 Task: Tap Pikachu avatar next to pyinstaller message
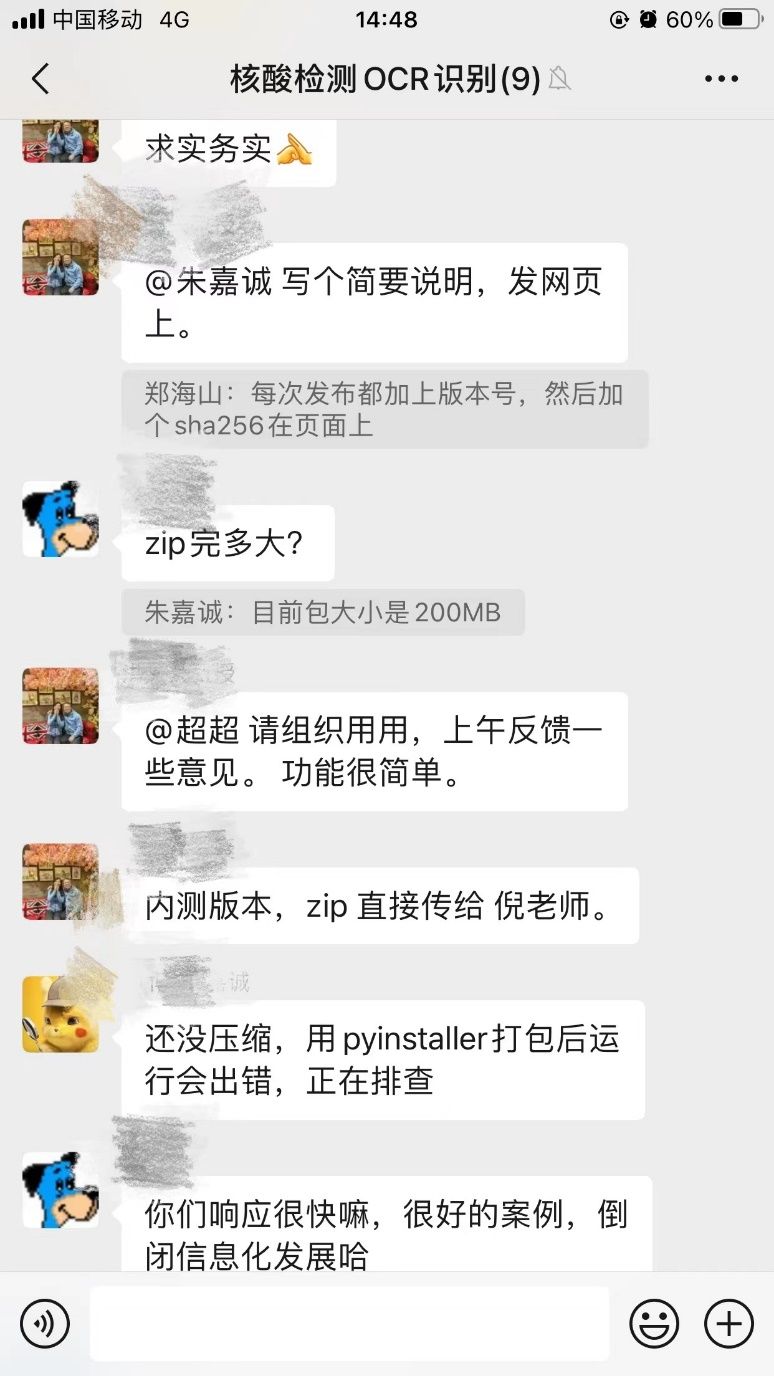(x=61, y=1014)
